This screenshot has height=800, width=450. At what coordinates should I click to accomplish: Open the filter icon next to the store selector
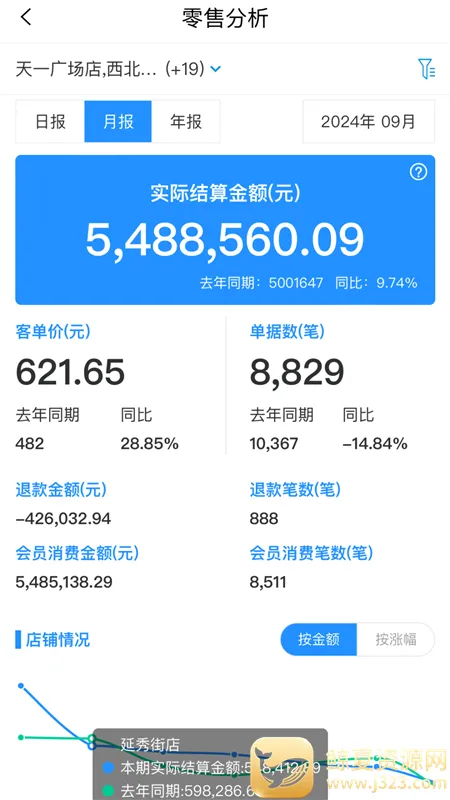[426, 68]
